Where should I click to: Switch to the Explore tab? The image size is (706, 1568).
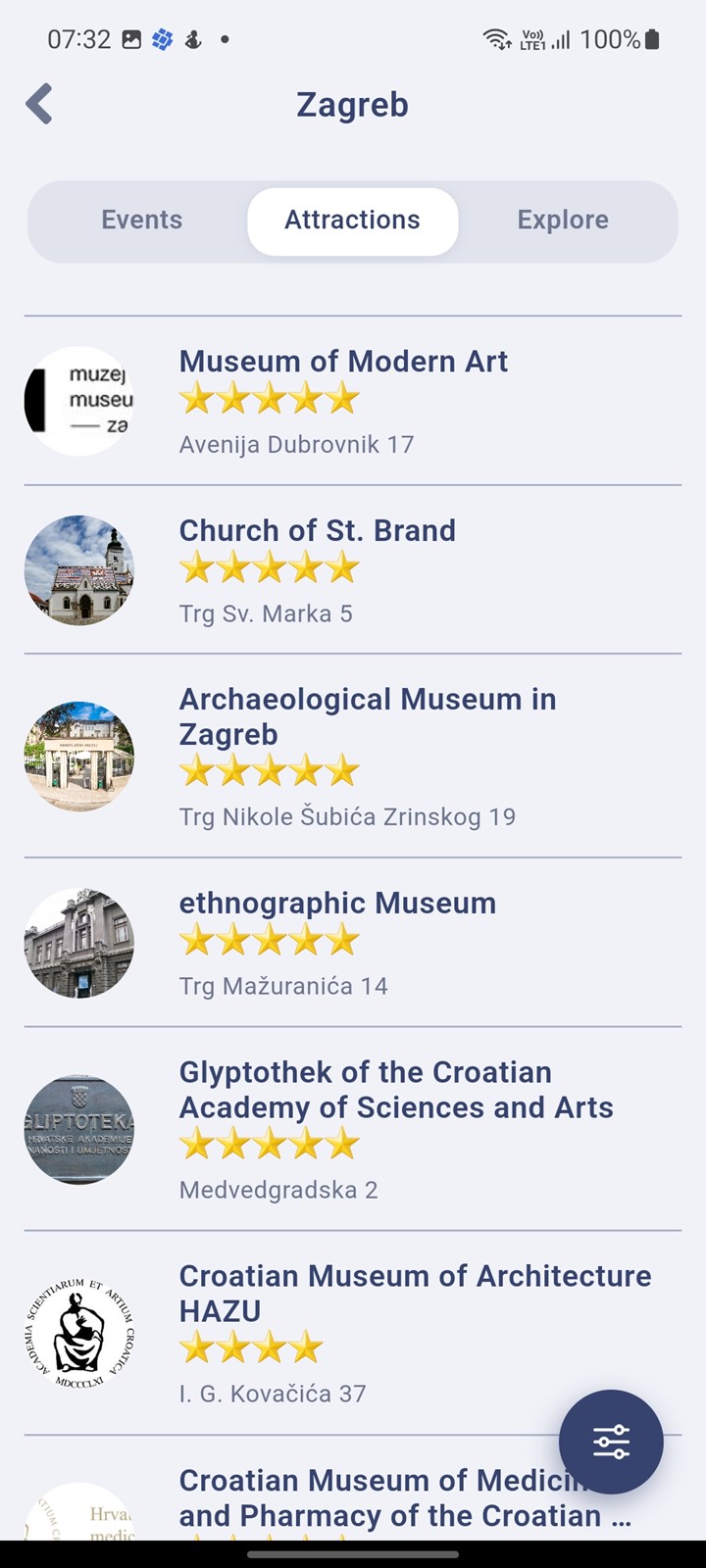pyautogui.click(x=563, y=220)
